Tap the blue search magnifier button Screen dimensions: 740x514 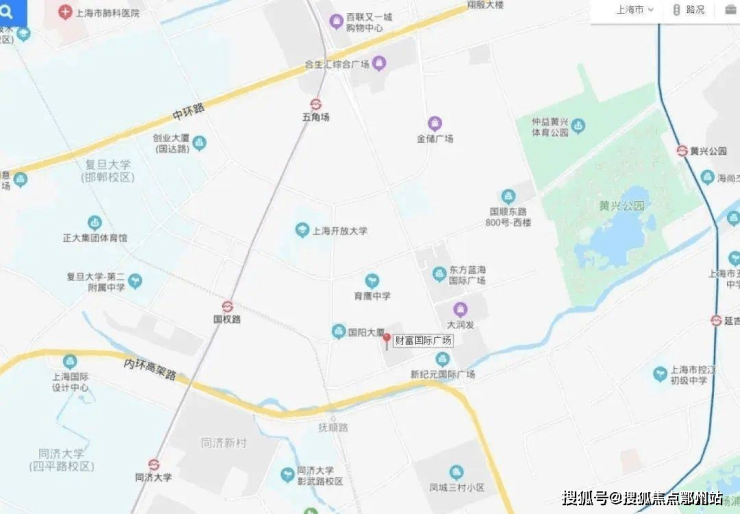(9, 11)
